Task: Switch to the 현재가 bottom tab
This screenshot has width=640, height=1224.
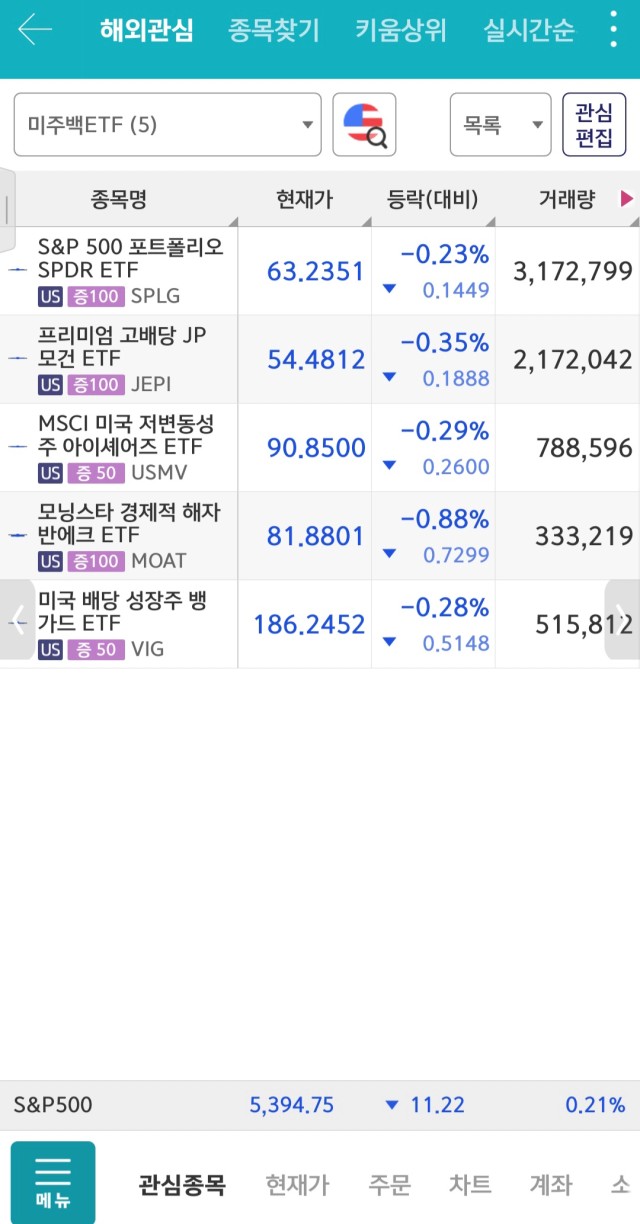Action: point(297,1185)
